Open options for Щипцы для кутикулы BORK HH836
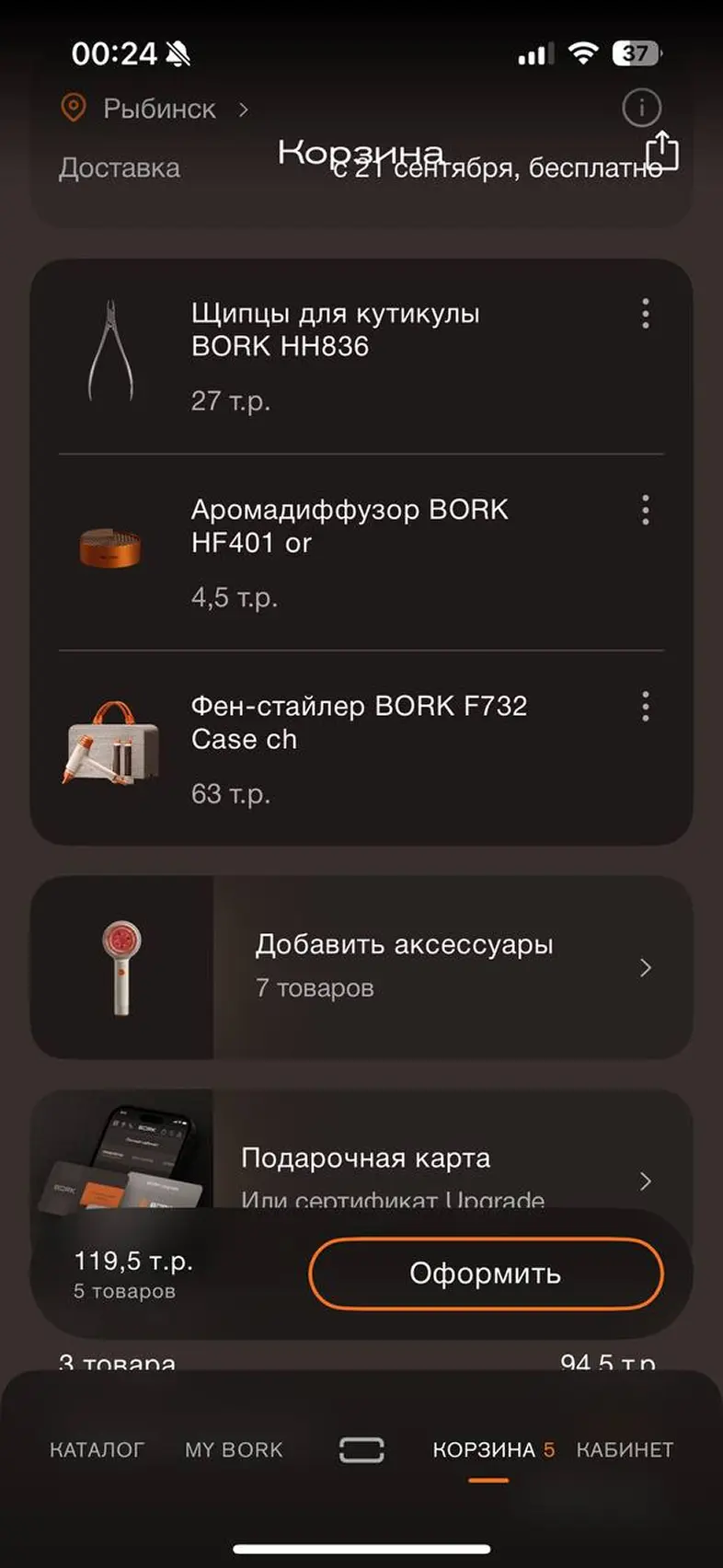 pyautogui.click(x=646, y=314)
